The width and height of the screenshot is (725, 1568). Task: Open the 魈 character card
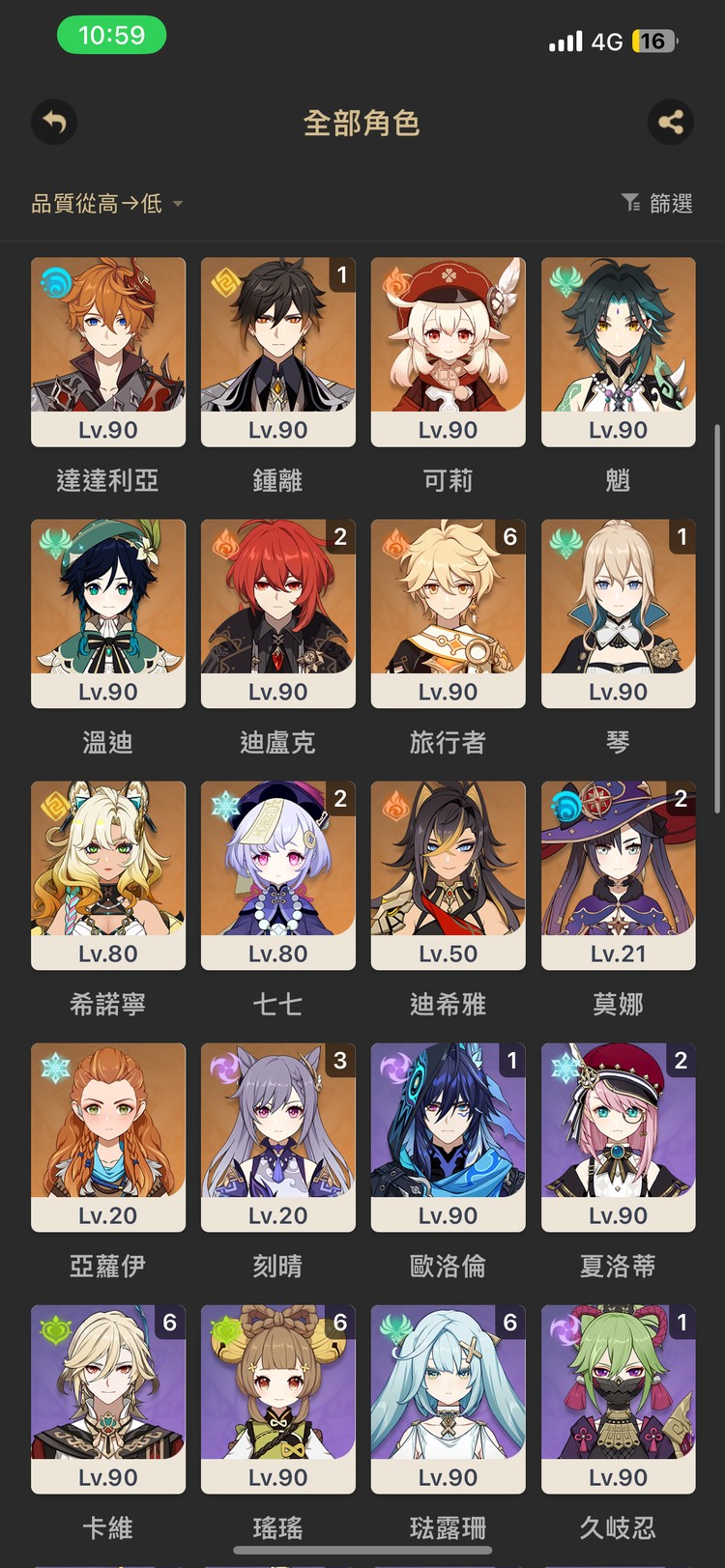click(619, 351)
